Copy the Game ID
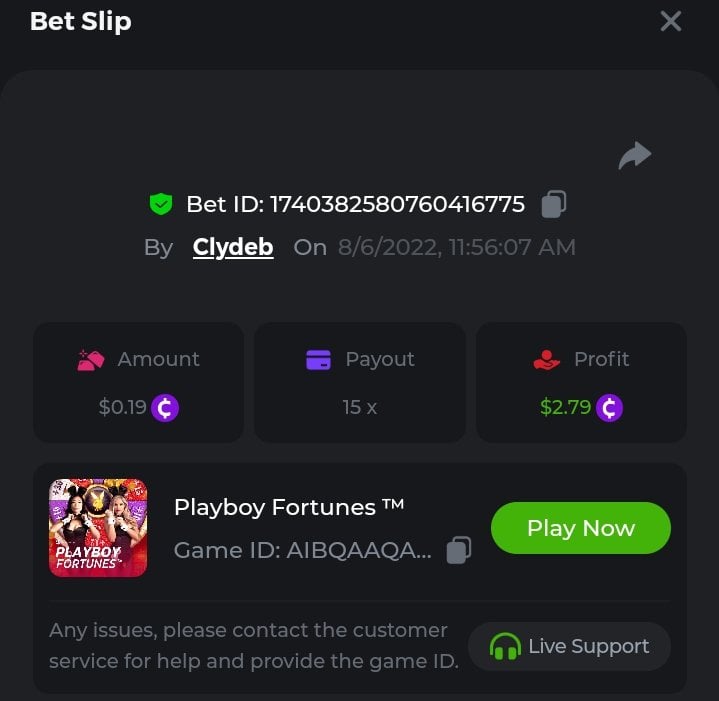Viewport: 719px width, 701px height. [458, 550]
